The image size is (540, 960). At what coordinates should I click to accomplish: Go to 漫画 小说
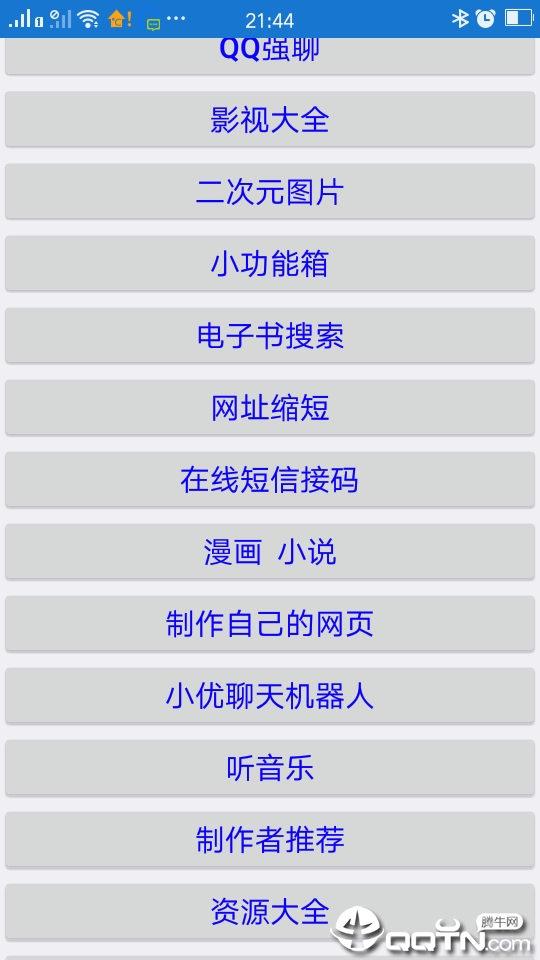[x=270, y=551]
